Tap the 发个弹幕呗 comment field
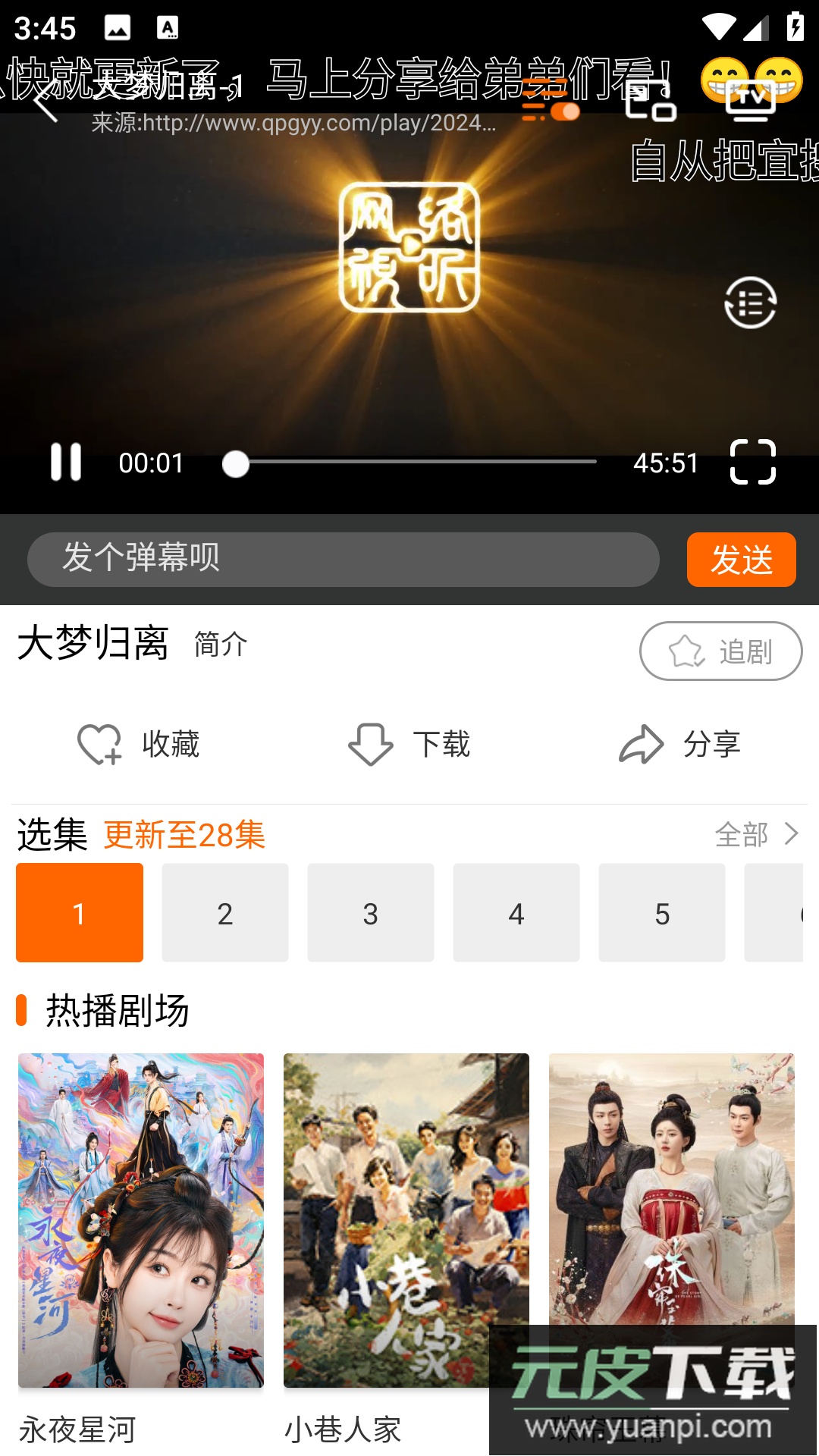819x1456 pixels. click(x=343, y=559)
